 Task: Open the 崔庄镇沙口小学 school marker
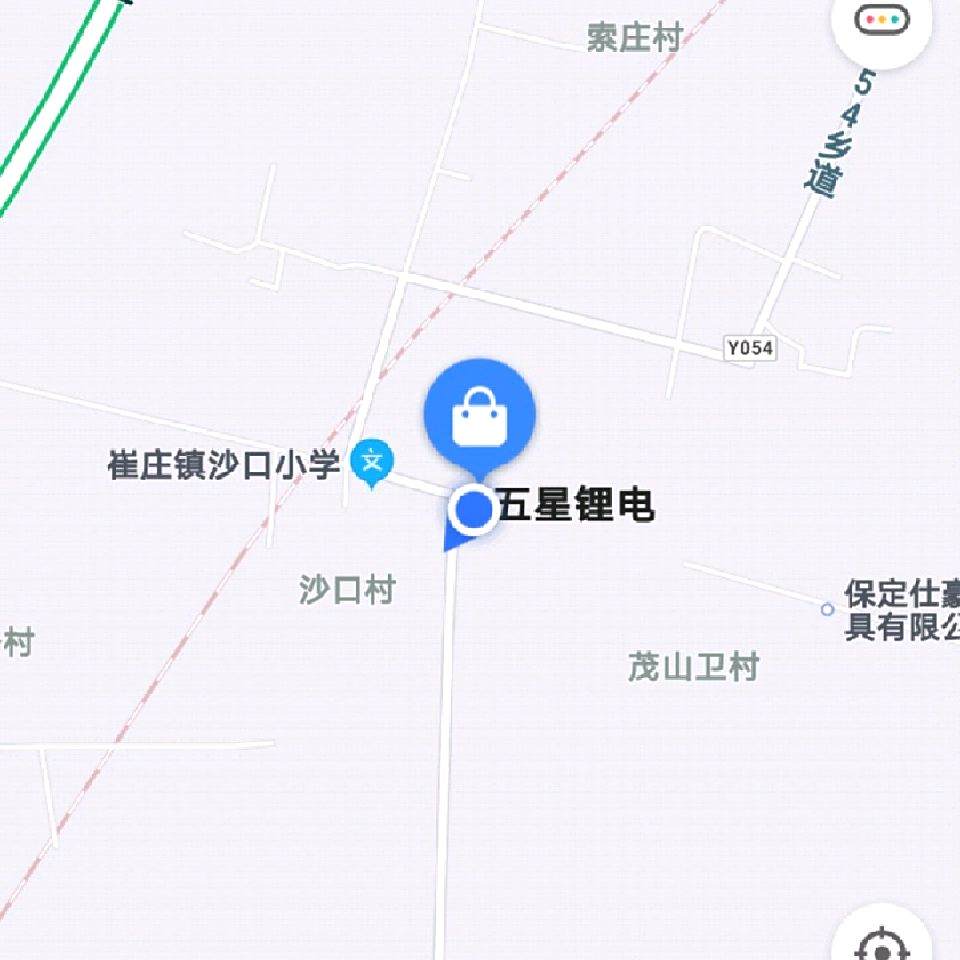pos(372,463)
